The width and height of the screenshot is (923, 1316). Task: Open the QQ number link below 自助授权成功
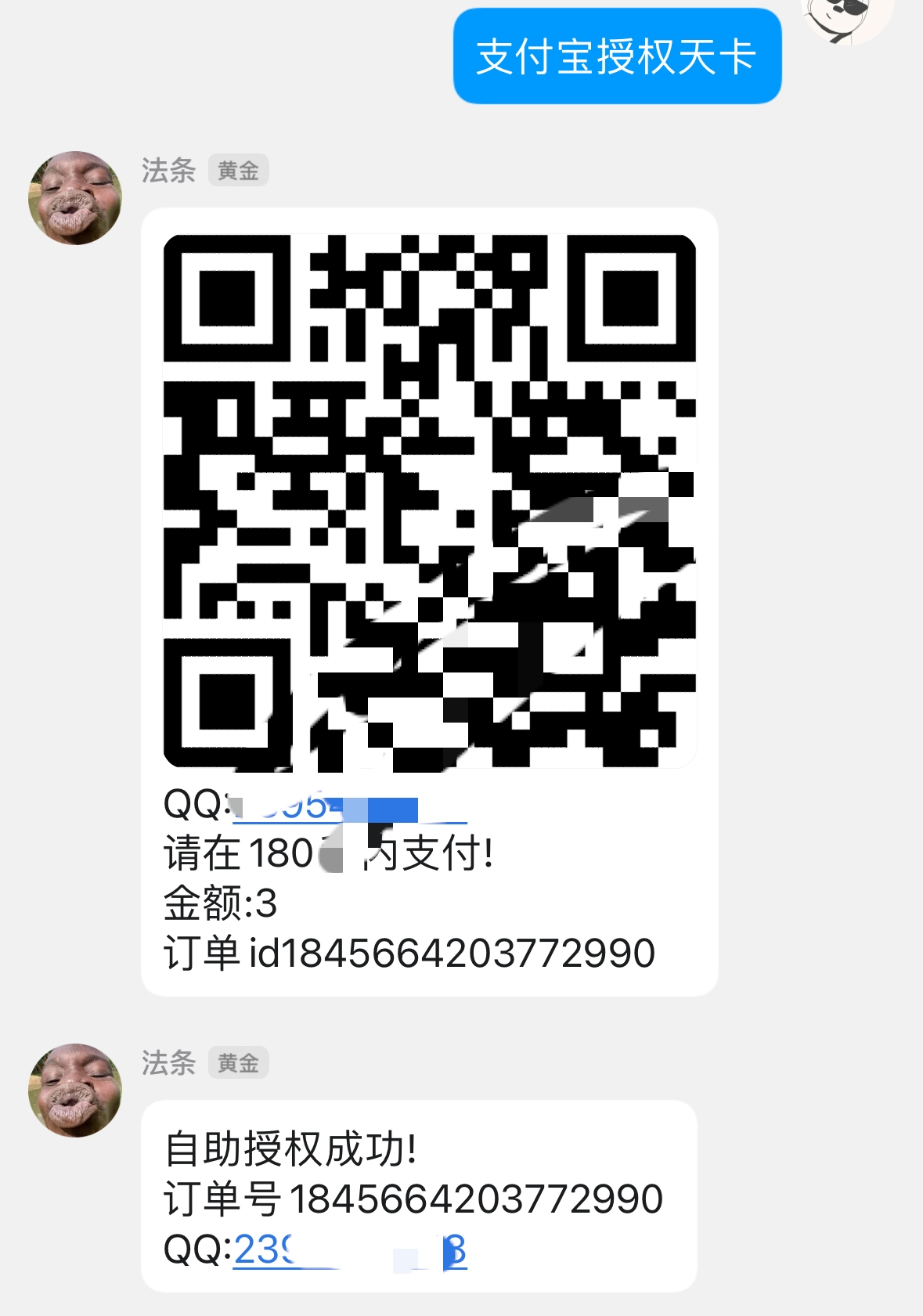[x=349, y=1250]
